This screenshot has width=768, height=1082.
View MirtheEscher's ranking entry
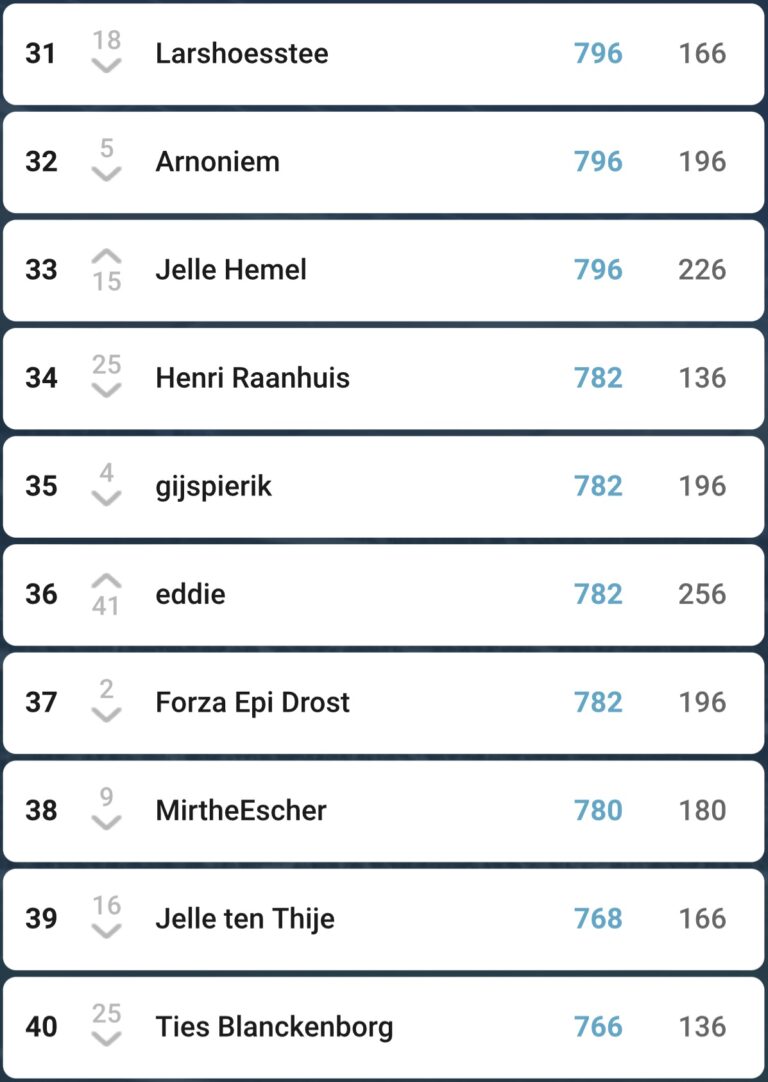(241, 810)
